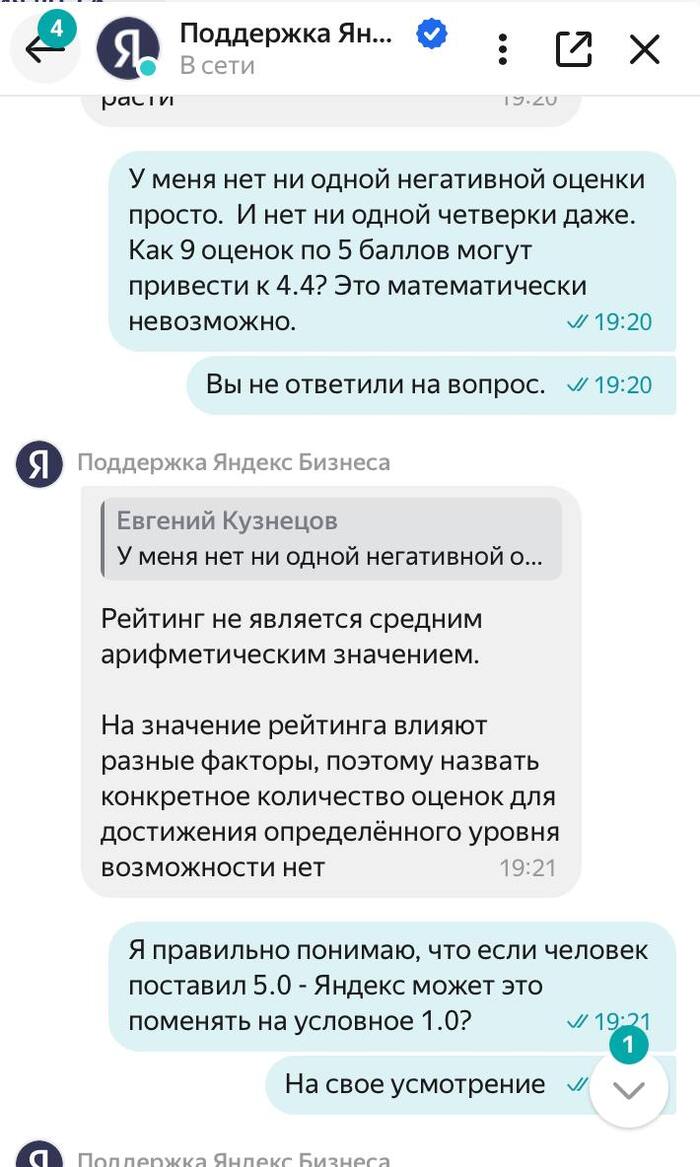Open chat in a new window
700x1167 pixels.
(x=574, y=49)
